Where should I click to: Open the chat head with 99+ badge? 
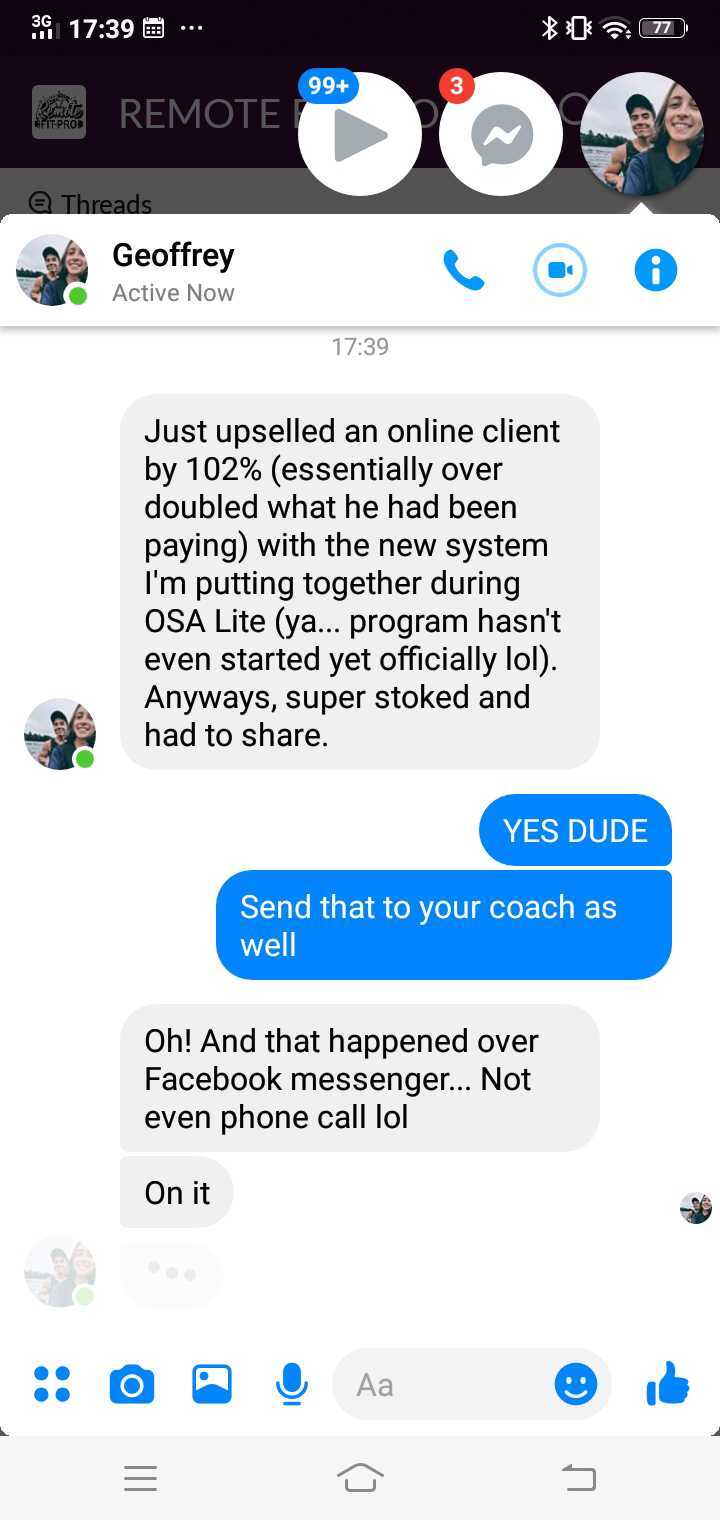(x=359, y=135)
